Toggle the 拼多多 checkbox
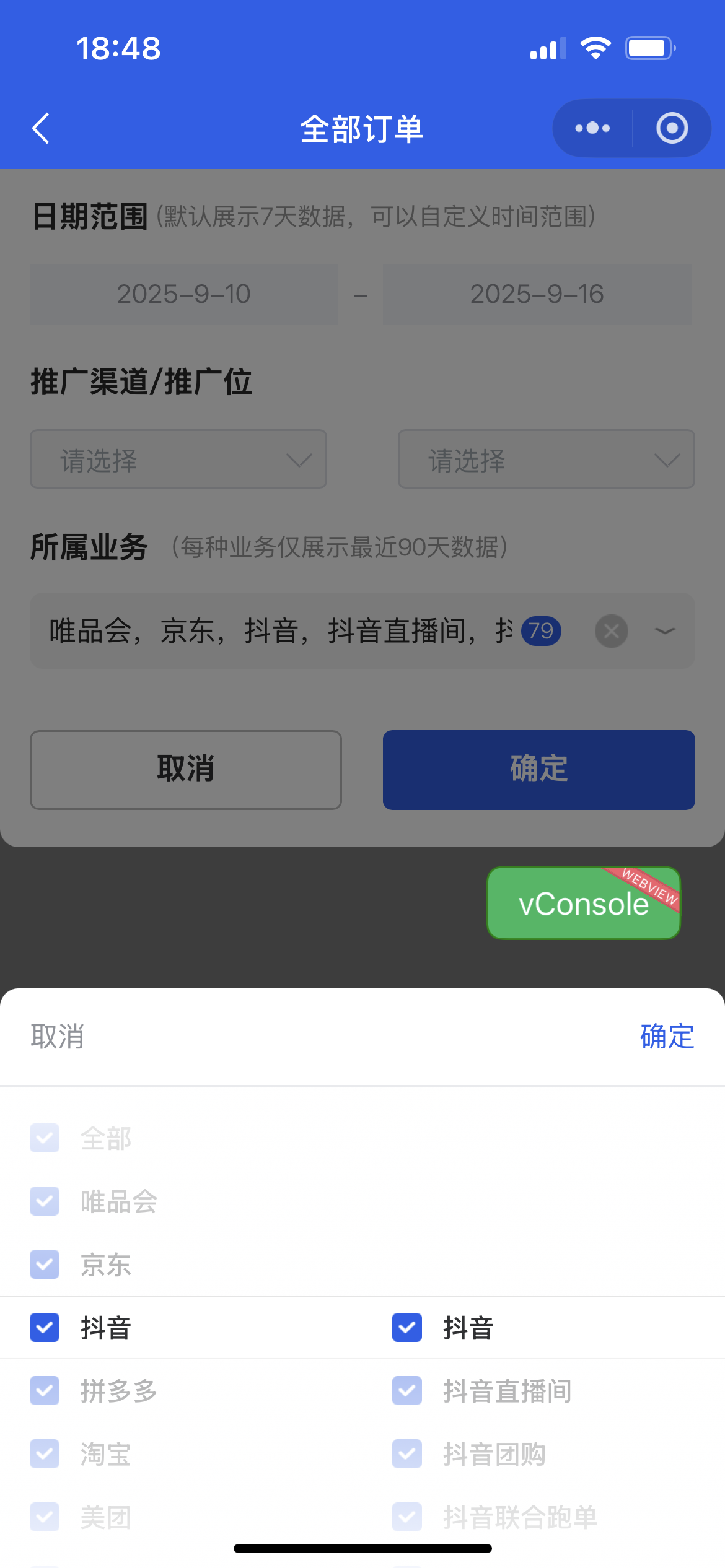Viewport: 725px width, 1568px height. point(45,1391)
